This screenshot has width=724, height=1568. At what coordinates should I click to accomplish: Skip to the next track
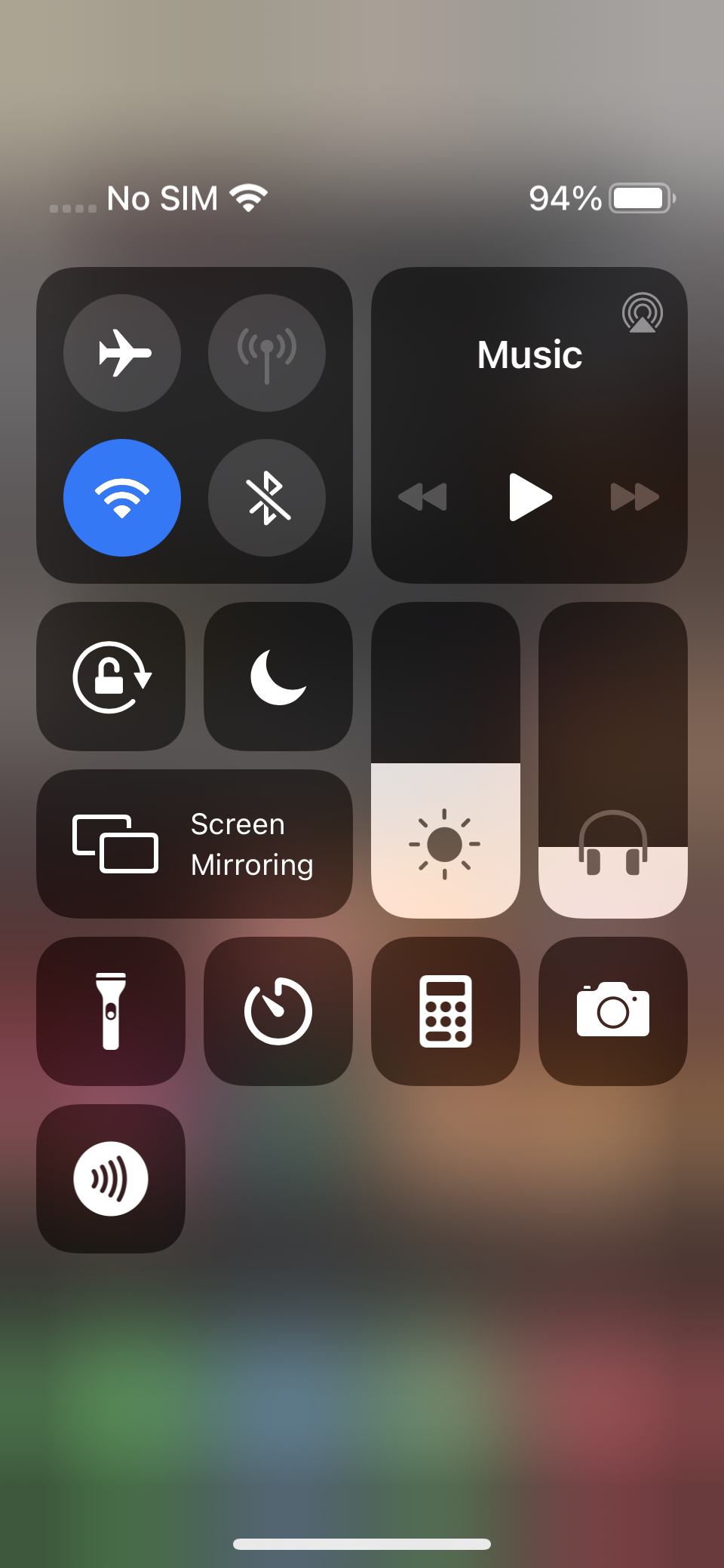point(634,497)
